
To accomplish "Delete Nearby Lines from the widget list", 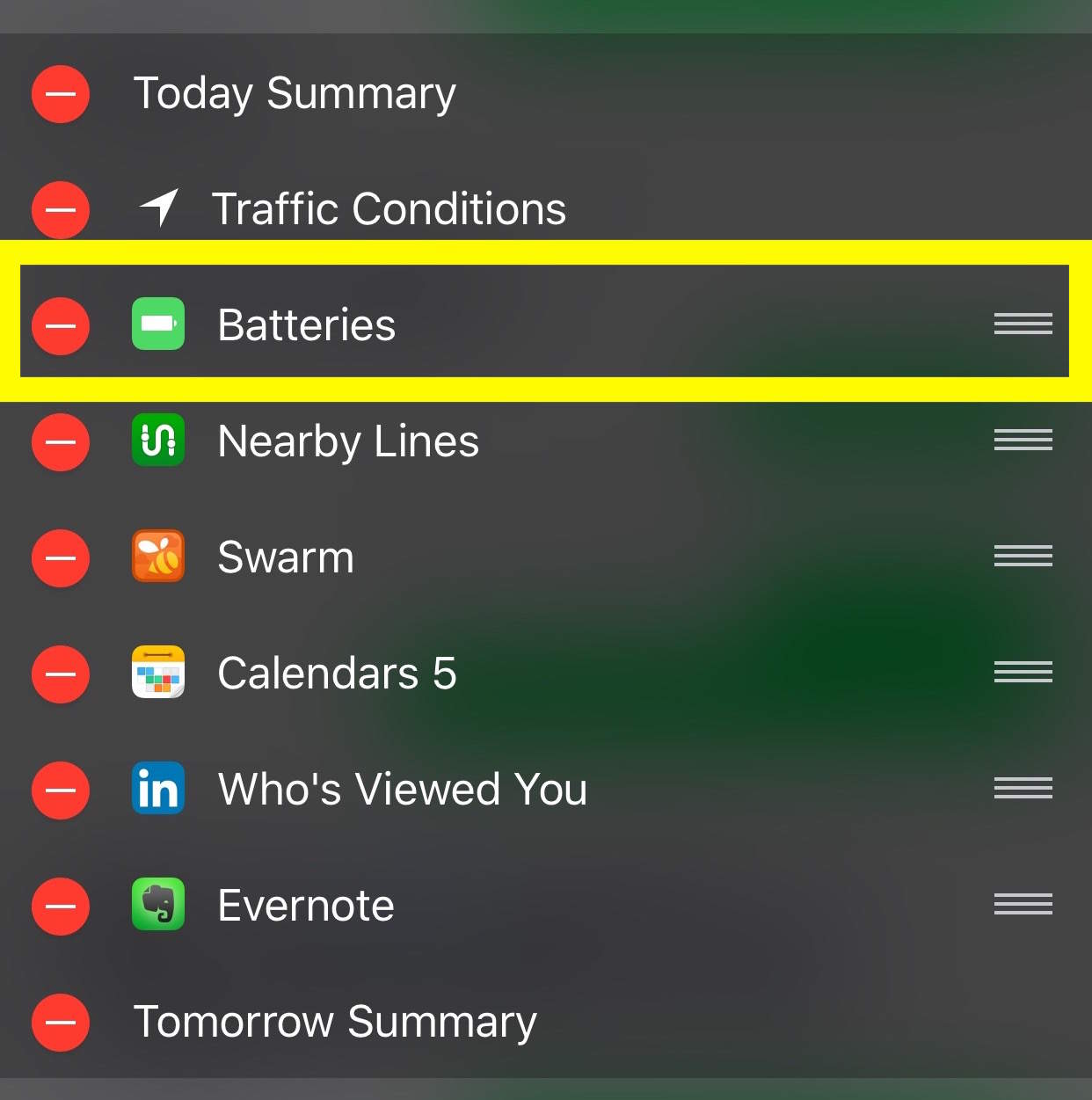I will 61,441.
